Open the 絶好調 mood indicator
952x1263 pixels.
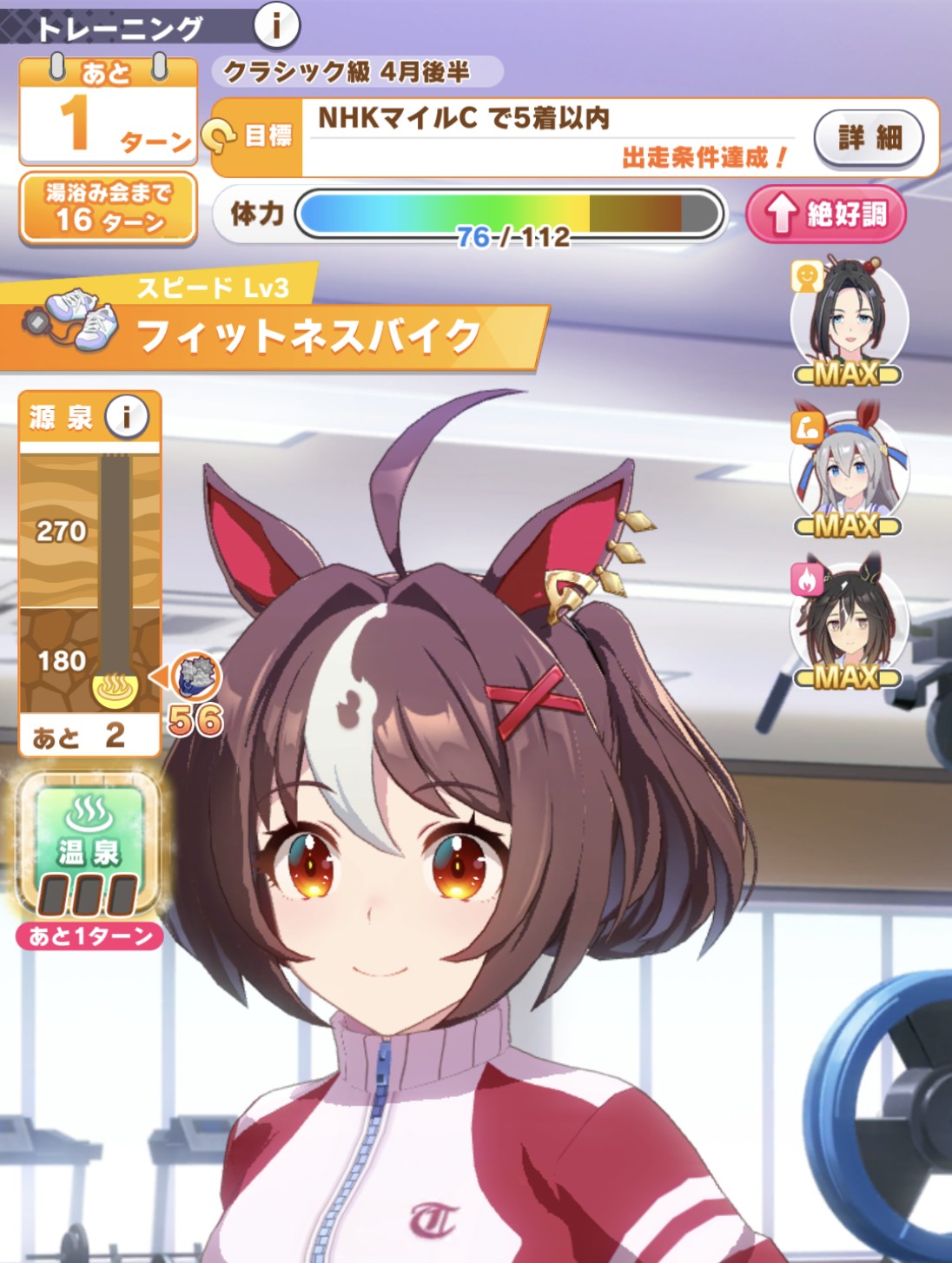pos(825,213)
